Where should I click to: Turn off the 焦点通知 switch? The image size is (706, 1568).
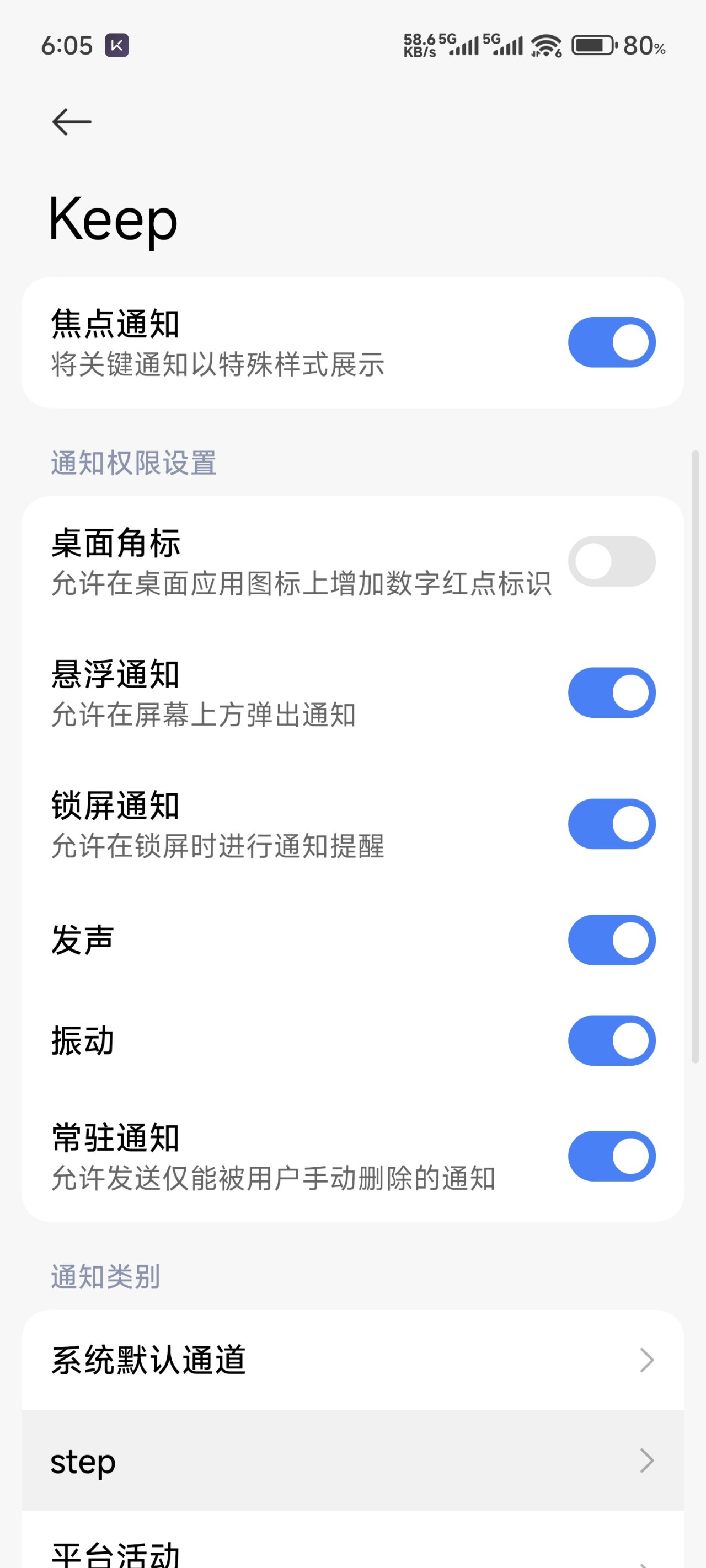click(x=611, y=342)
